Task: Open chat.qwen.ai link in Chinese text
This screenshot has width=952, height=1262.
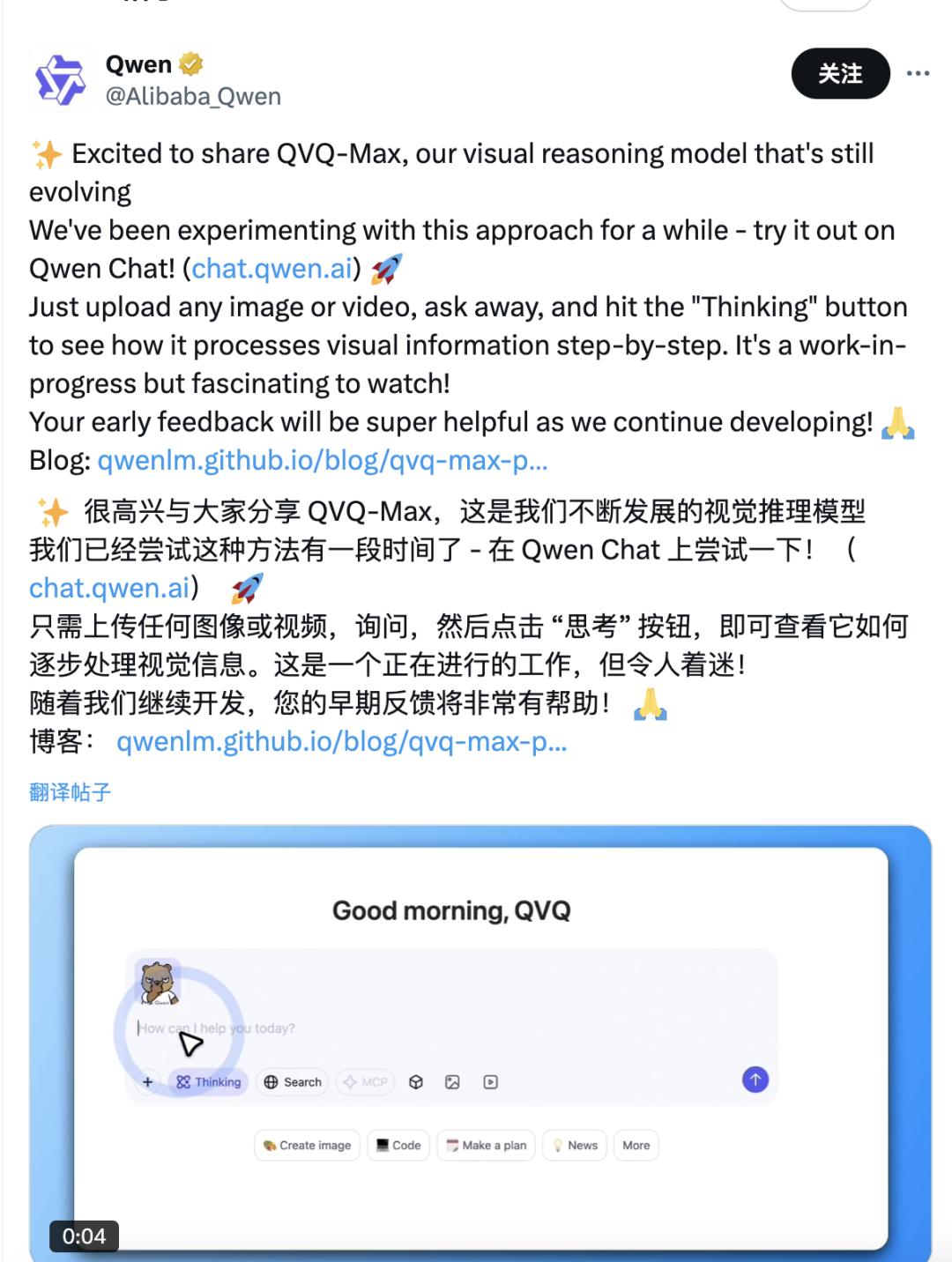Action: pyautogui.click(x=109, y=588)
